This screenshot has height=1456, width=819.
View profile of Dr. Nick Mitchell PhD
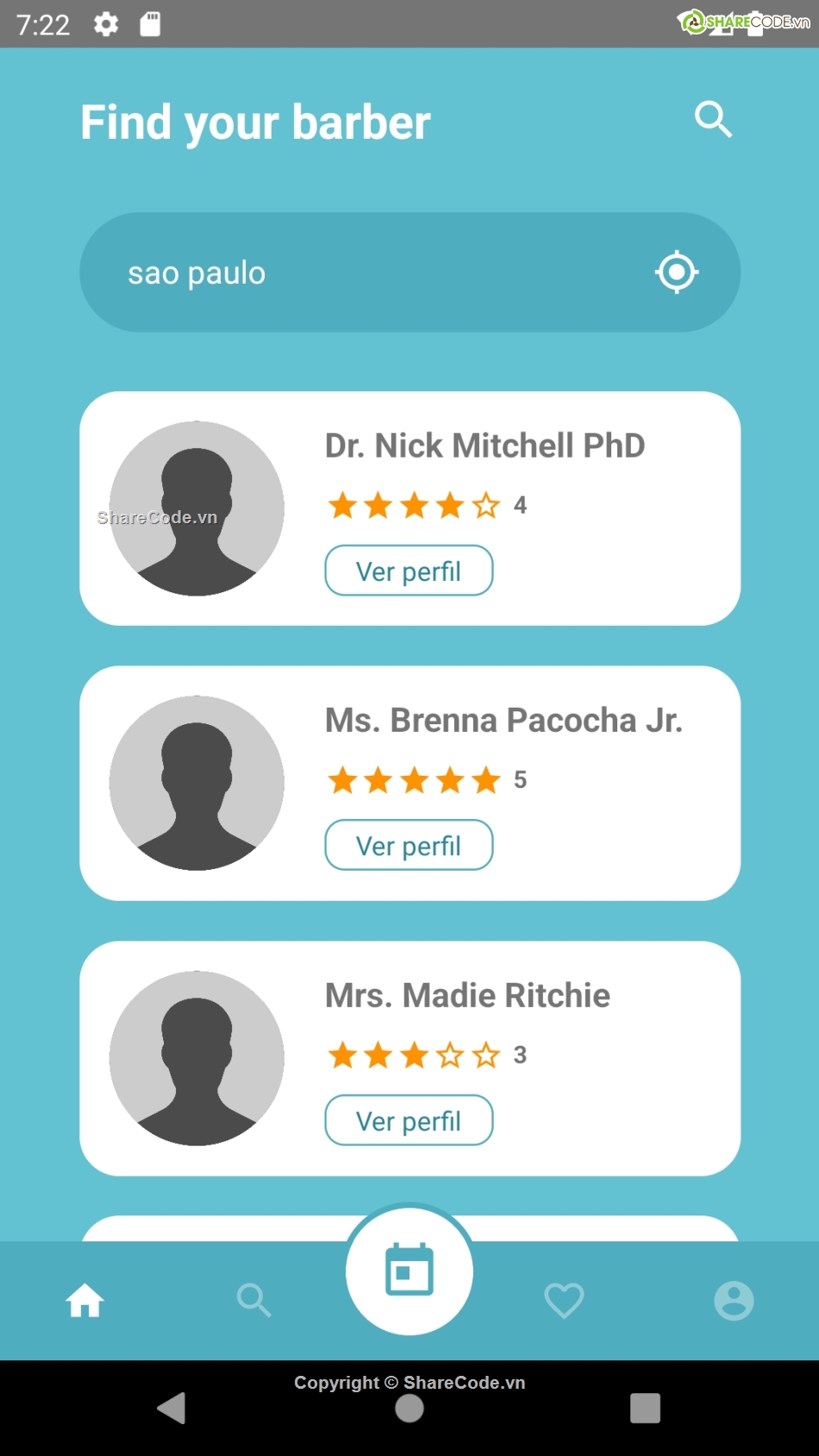pos(409,571)
